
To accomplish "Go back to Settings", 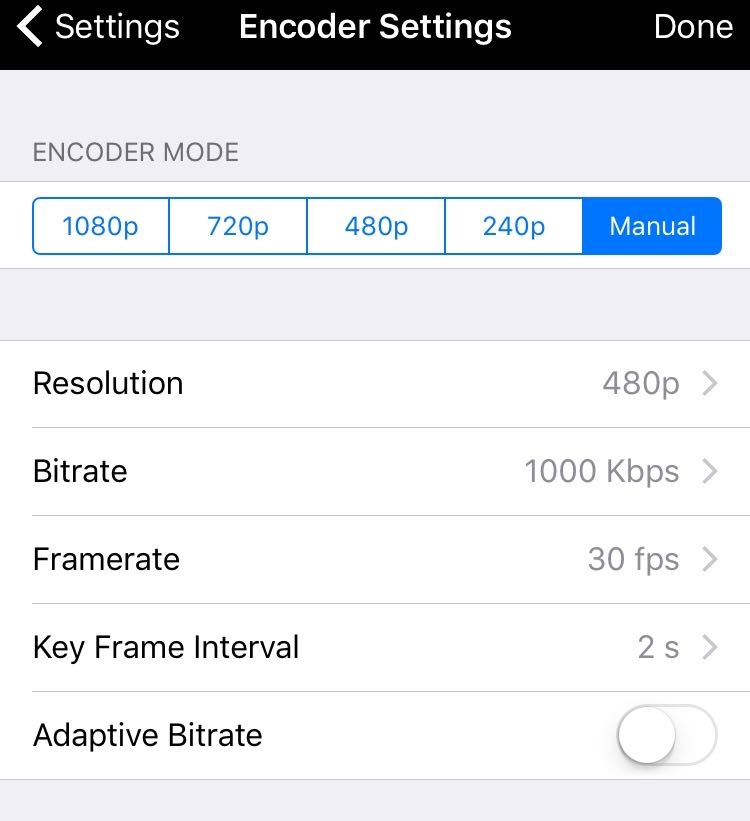I will pyautogui.click(x=98, y=28).
